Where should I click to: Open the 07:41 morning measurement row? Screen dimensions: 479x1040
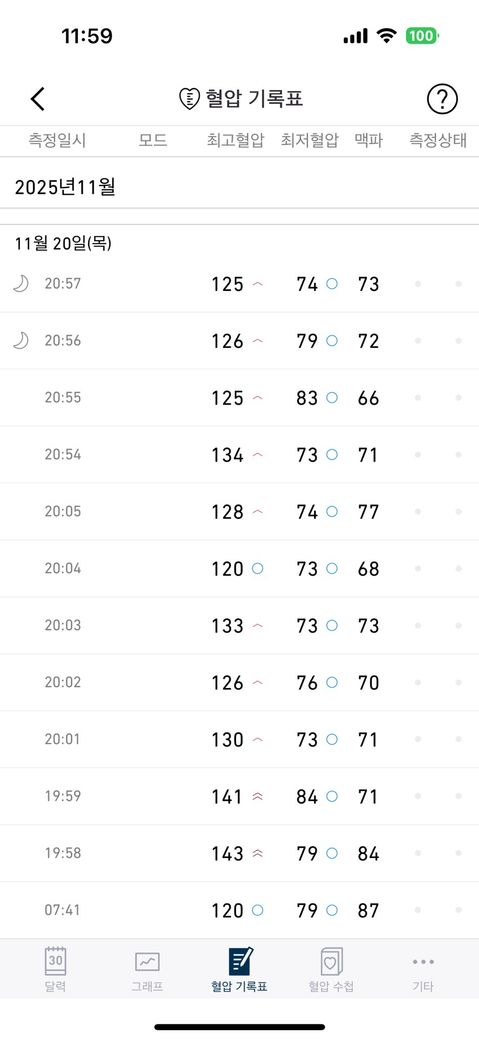coord(240,911)
